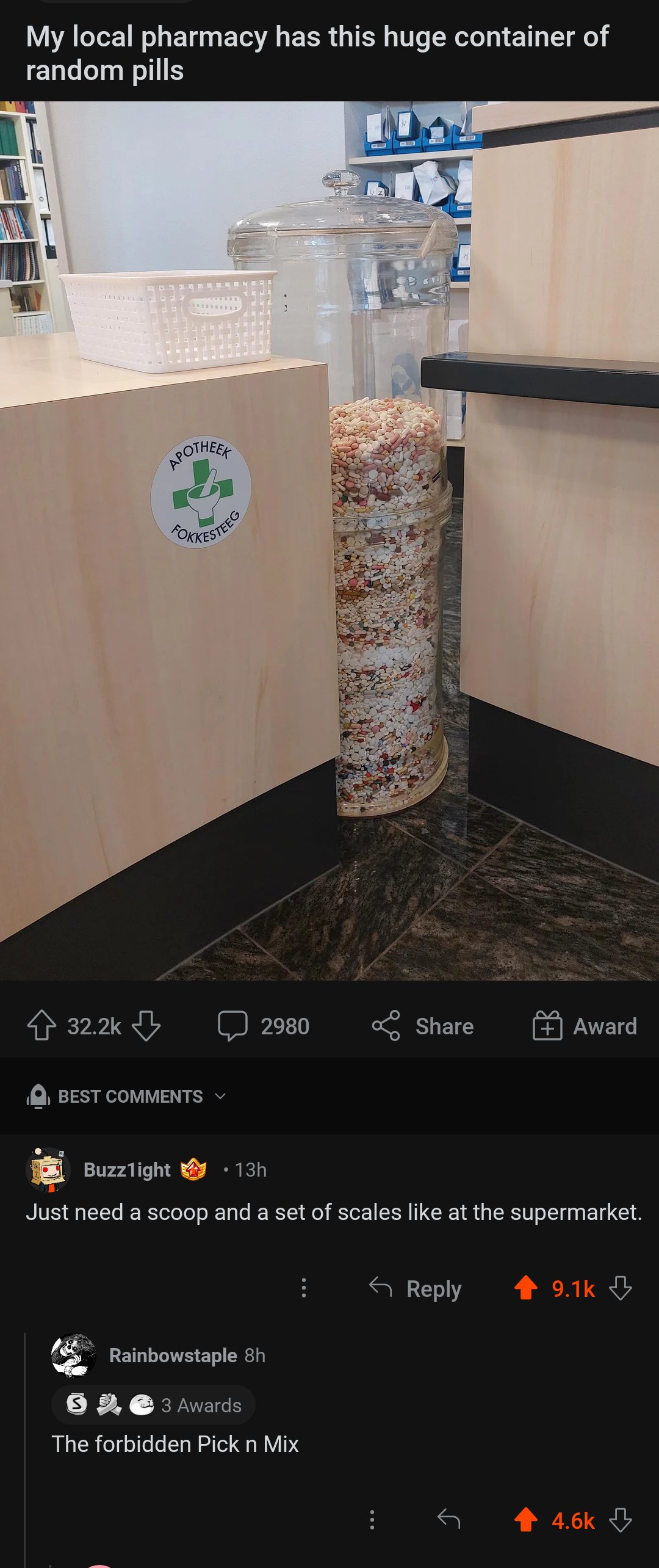Downvote the pharmacy pills post
Image resolution: width=659 pixels, height=1568 pixels.
pos(146,1025)
